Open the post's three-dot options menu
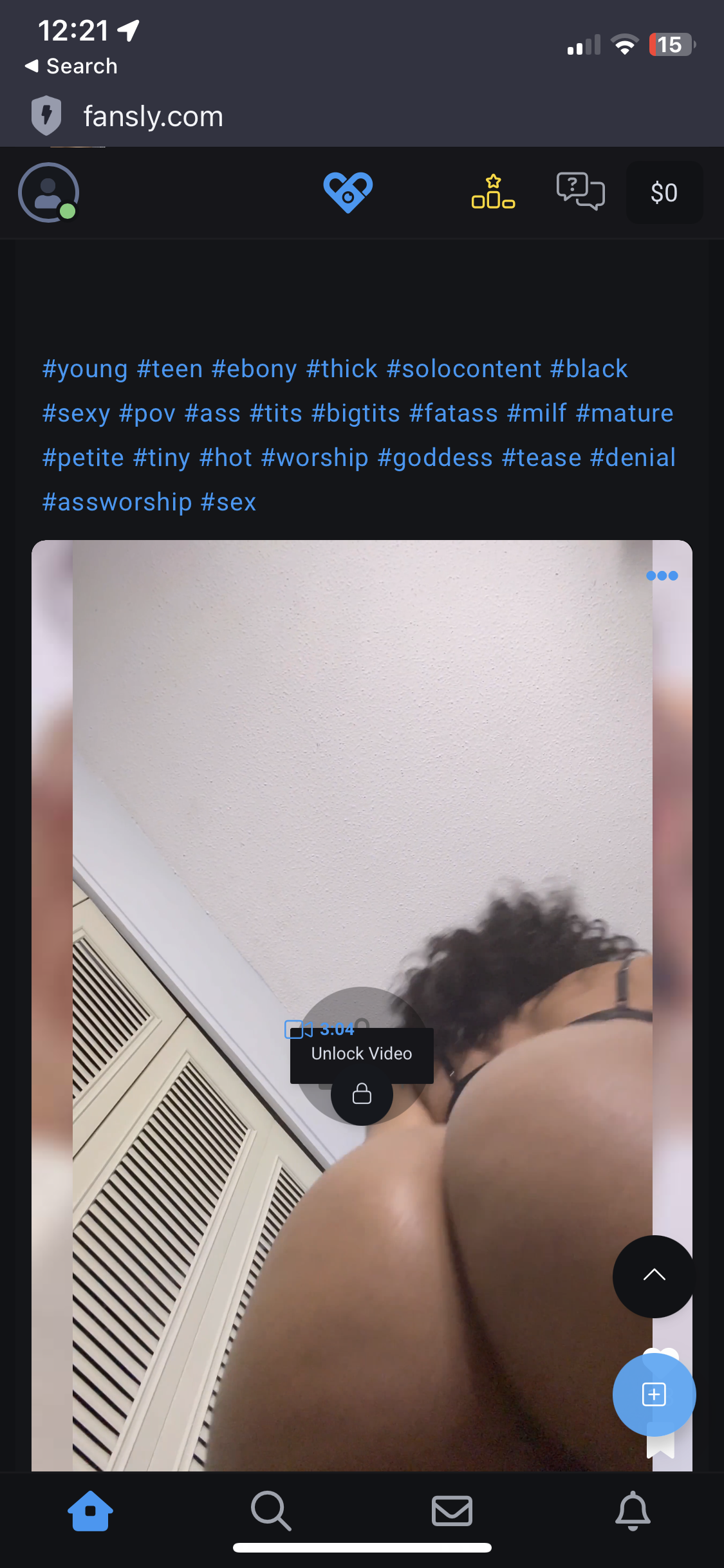Screen dimensions: 724x1568 point(662,575)
